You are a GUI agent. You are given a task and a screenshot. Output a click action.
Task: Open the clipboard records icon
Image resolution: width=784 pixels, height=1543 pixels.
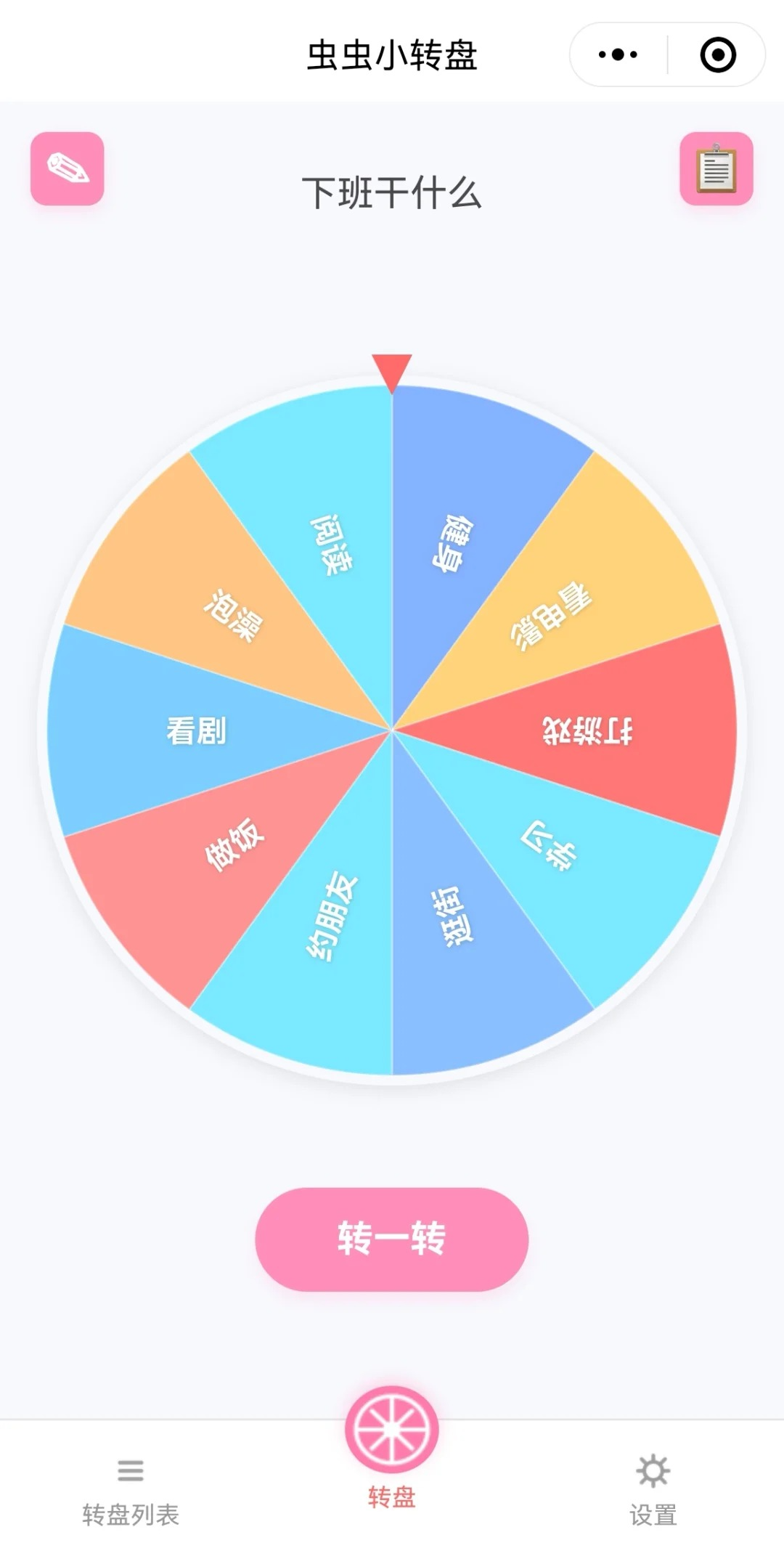716,168
